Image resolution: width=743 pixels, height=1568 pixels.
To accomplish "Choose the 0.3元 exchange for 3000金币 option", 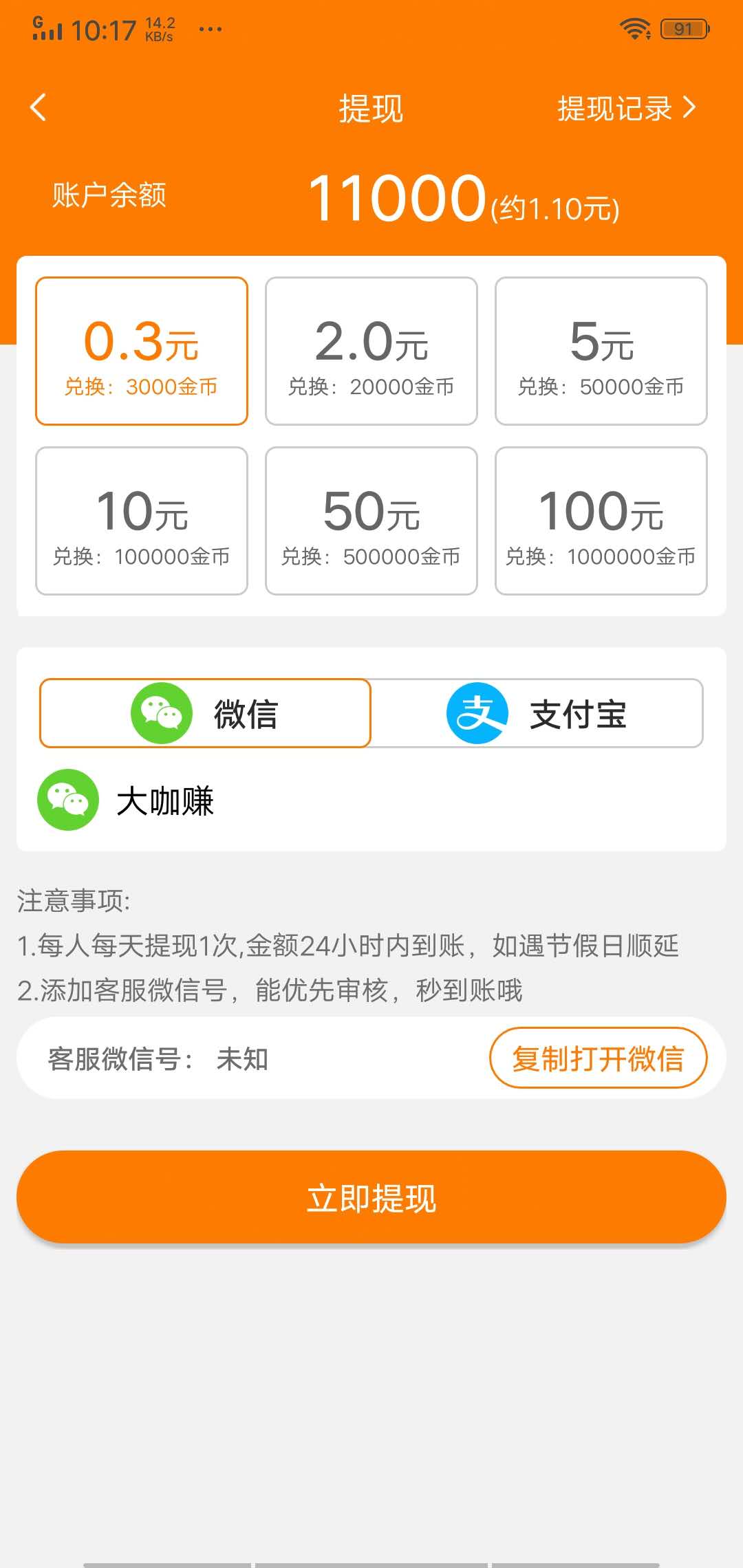I will pyautogui.click(x=141, y=351).
